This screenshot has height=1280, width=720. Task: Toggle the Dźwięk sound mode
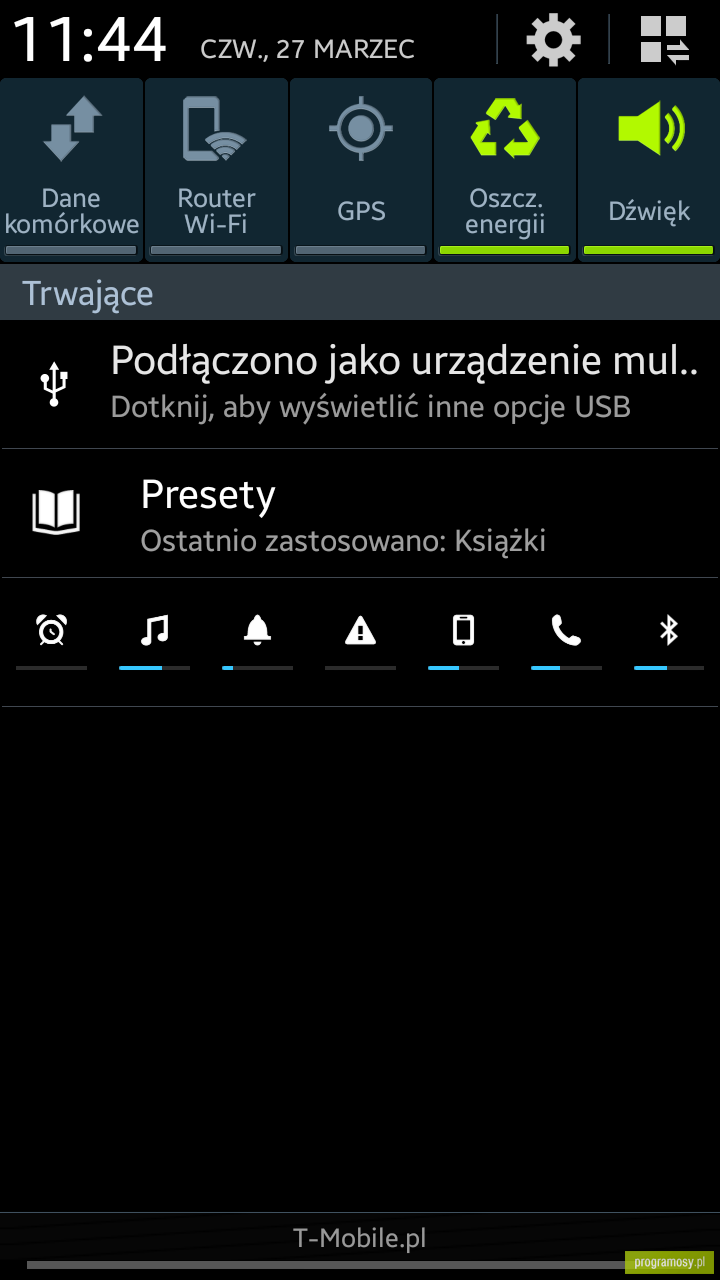click(649, 170)
